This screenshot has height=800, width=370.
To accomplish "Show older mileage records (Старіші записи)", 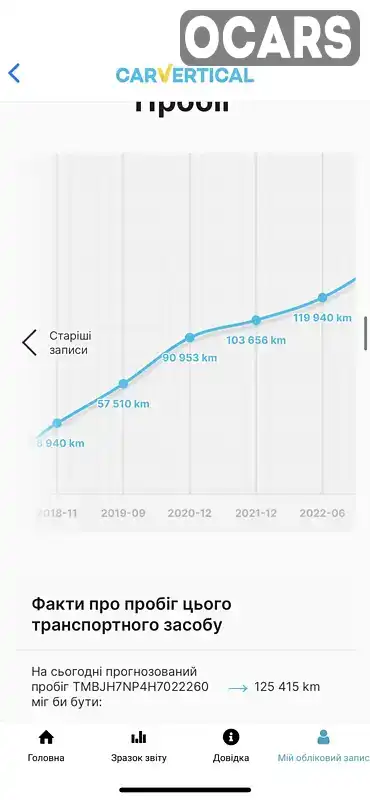I will pyautogui.click(x=57, y=343).
